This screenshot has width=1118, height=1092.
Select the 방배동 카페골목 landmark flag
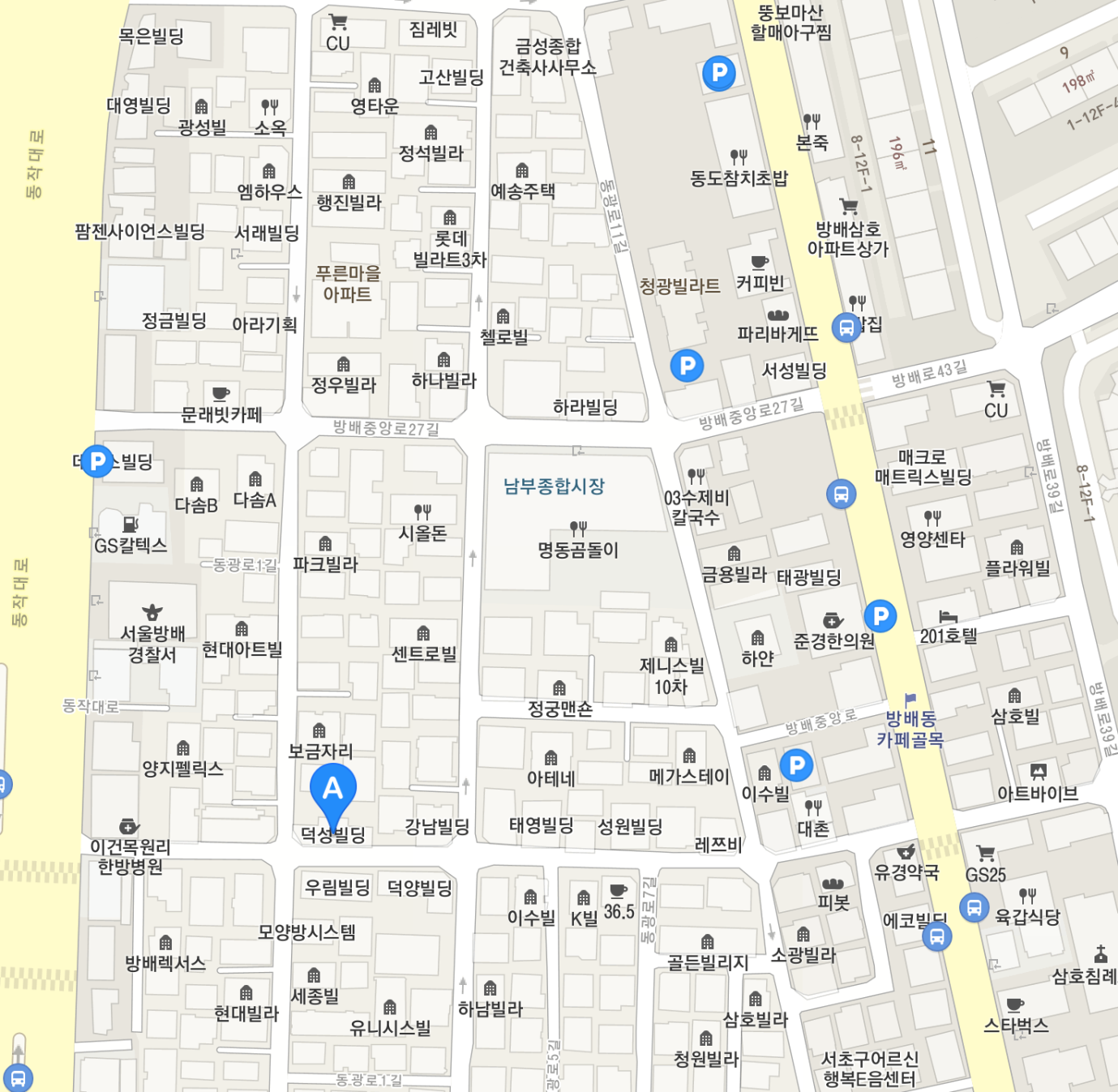click(x=910, y=699)
